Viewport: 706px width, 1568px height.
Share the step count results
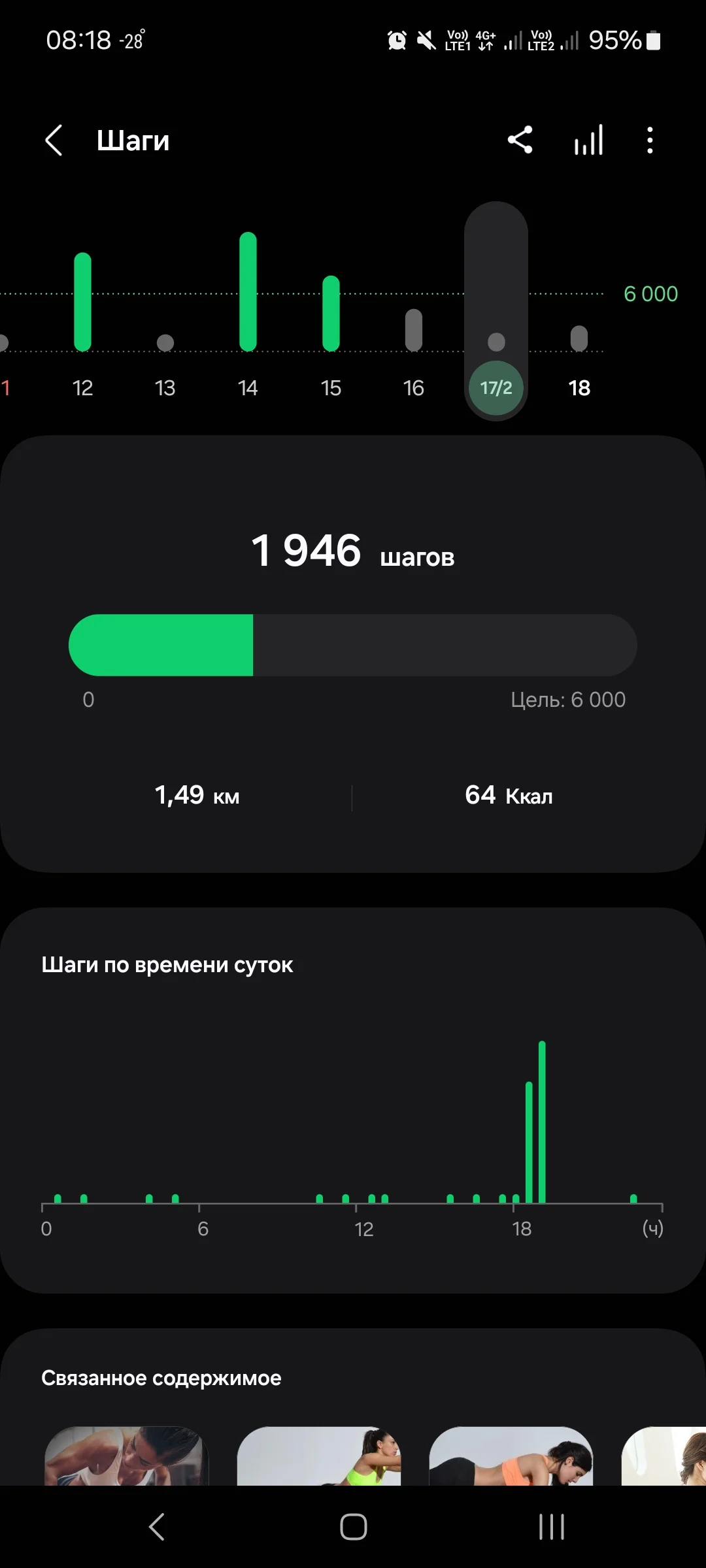click(520, 140)
